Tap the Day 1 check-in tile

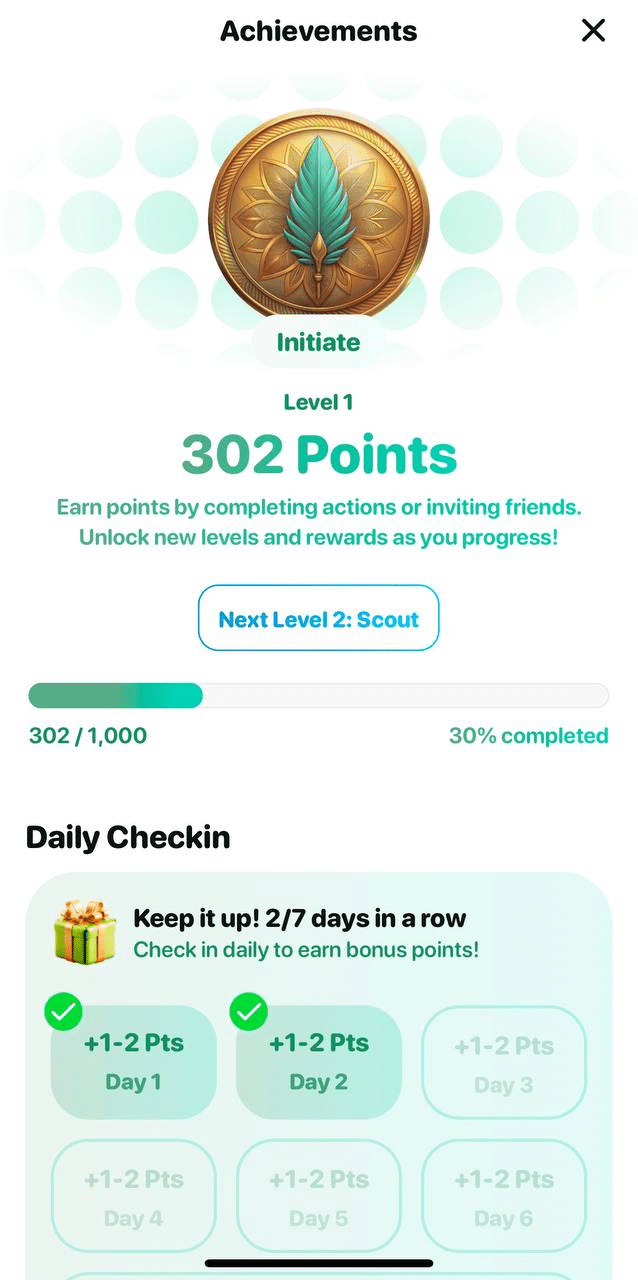134,1061
